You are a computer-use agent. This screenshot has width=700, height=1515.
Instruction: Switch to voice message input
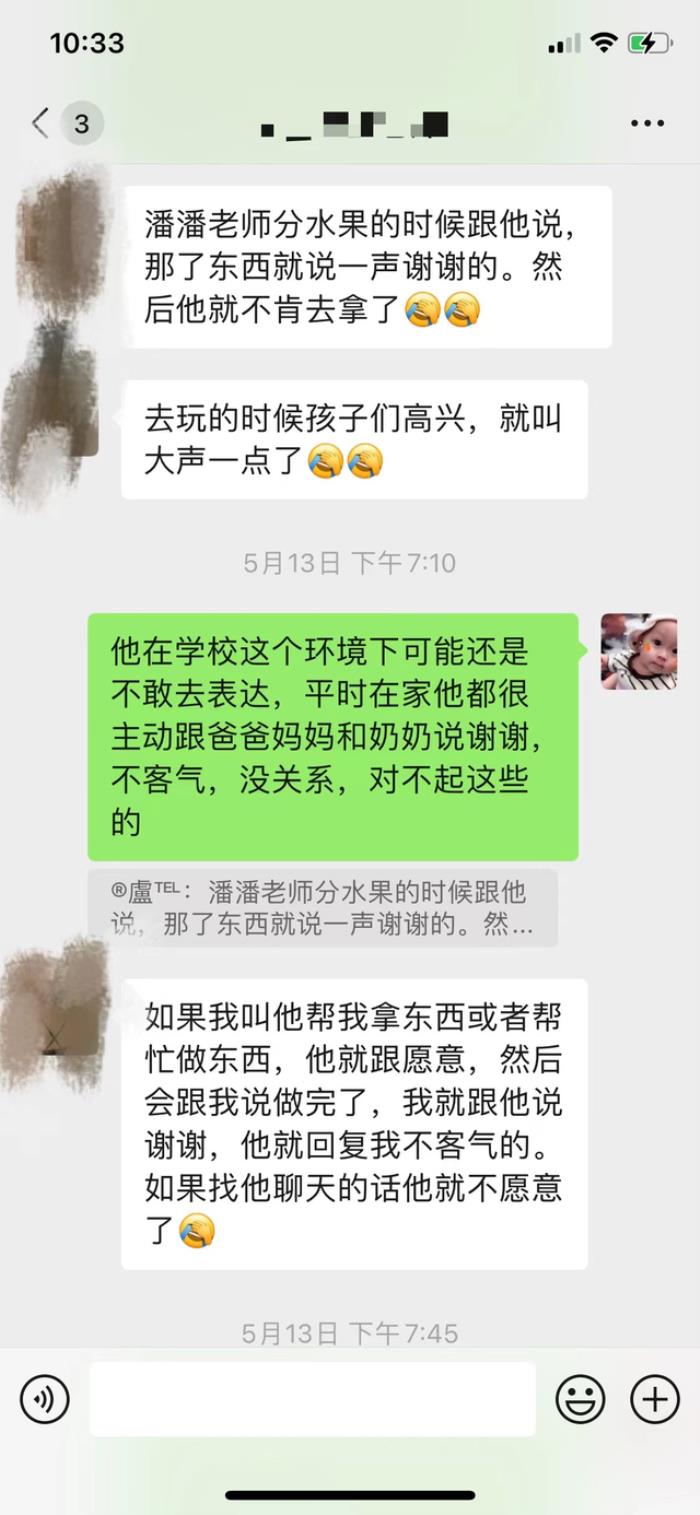(44, 1398)
